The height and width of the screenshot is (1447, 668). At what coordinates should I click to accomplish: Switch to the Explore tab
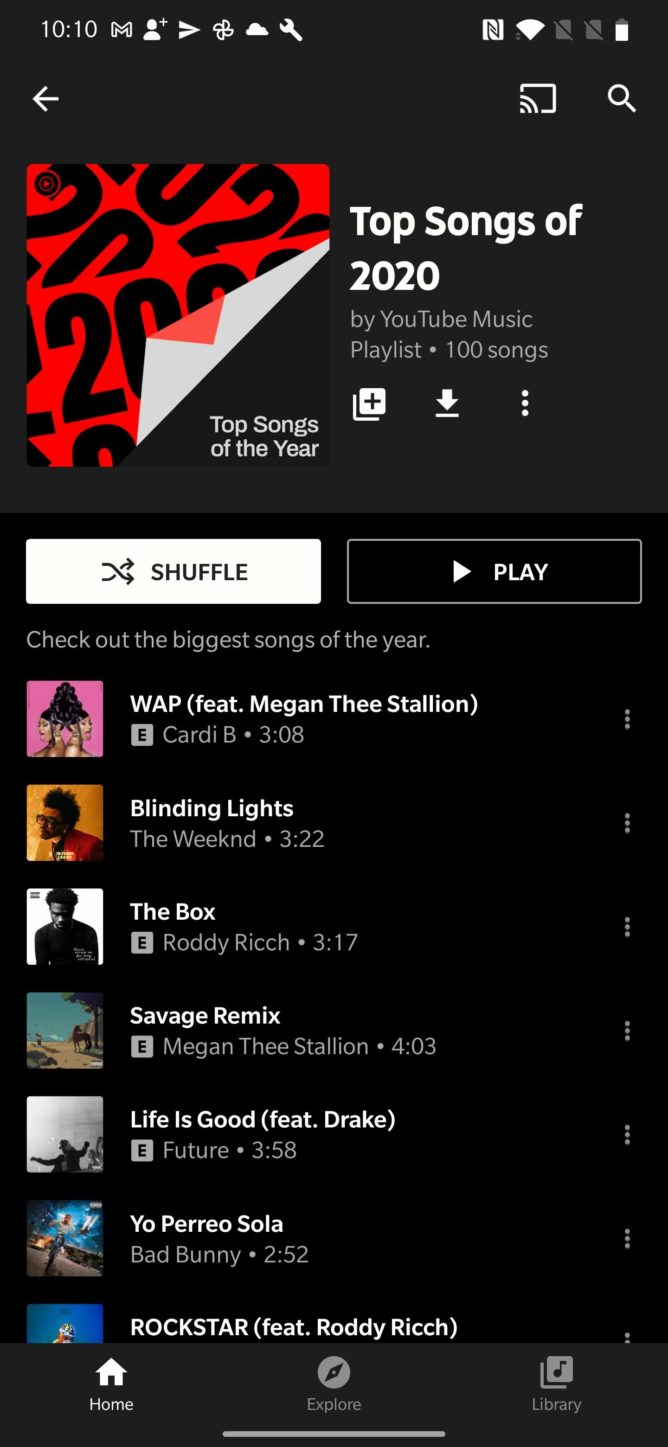click(334, 1384)
